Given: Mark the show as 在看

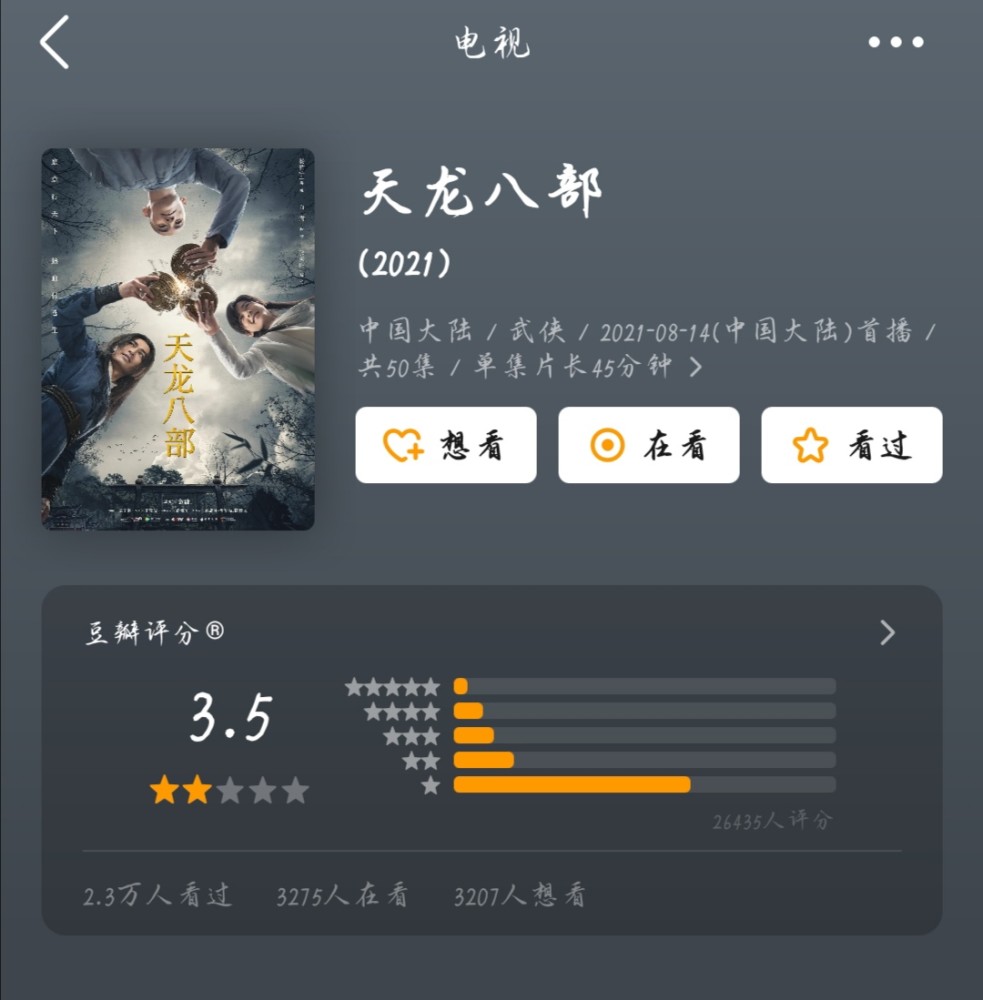Looking at the screenshot, I should (648, 445).
